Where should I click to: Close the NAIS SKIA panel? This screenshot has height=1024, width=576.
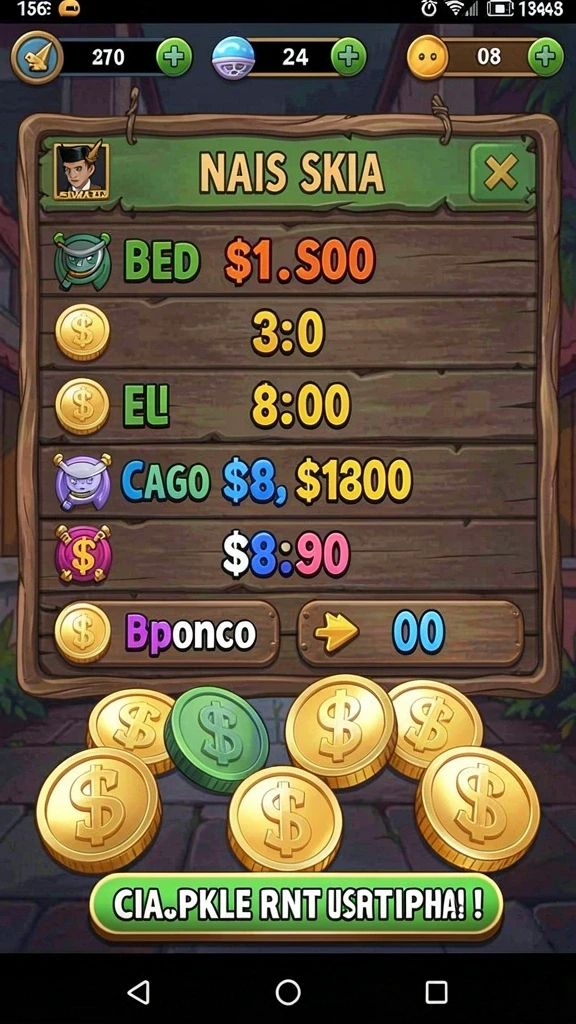click(501, 172)
